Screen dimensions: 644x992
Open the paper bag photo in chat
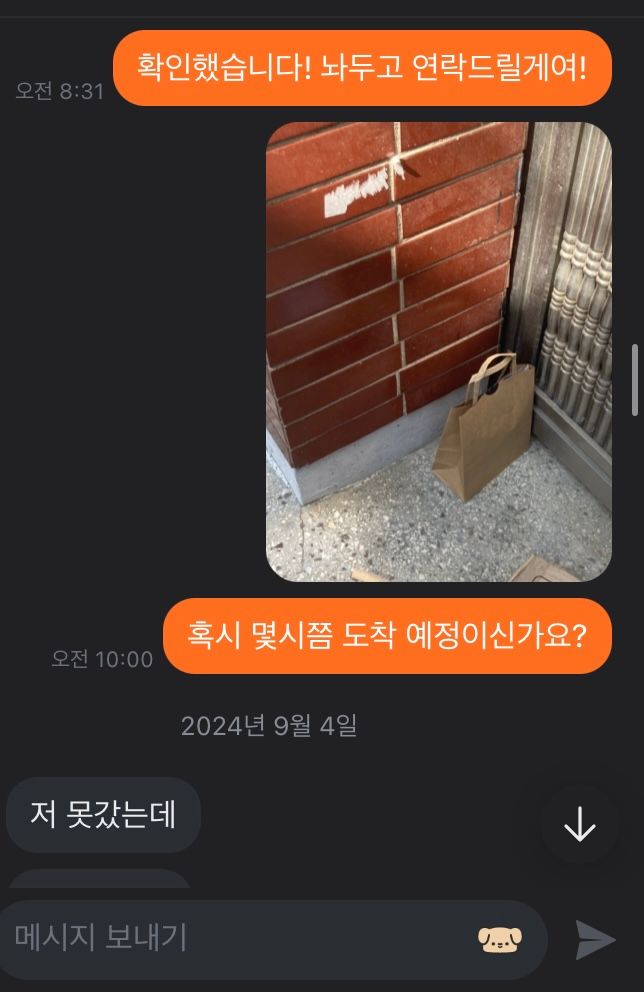point(438,351)
